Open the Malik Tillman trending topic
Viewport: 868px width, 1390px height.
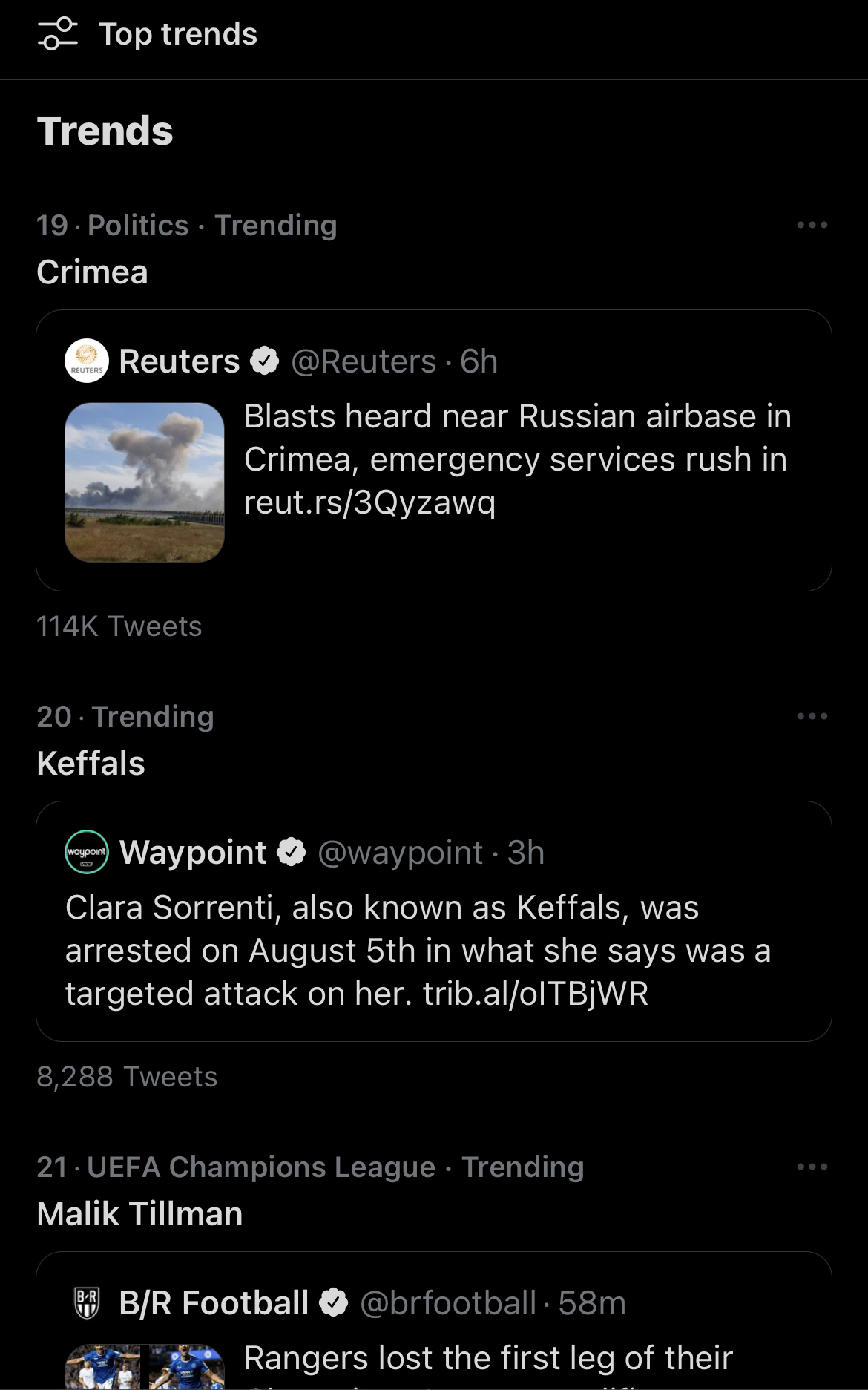140,1213
